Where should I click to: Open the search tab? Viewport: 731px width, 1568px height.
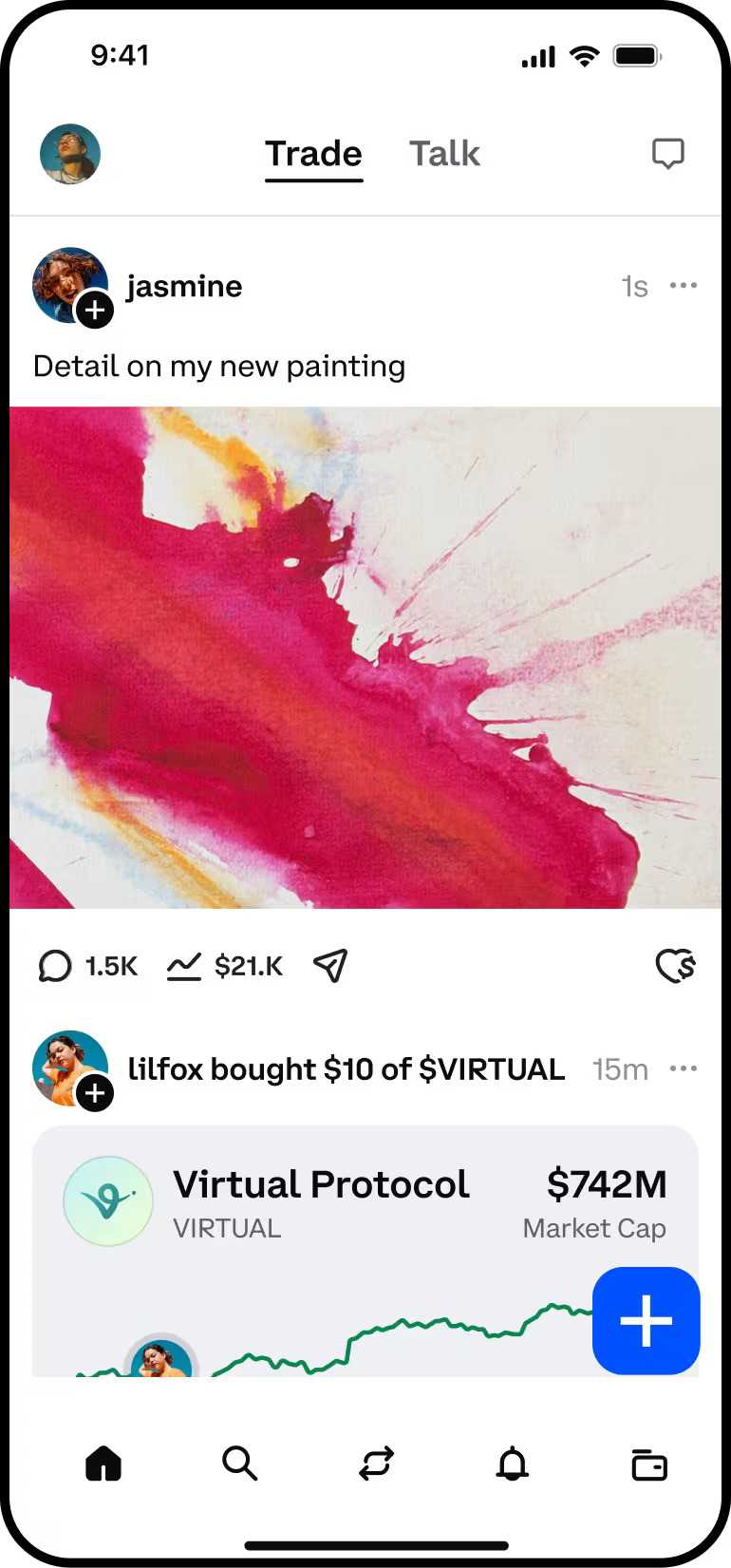[239, 1464]
